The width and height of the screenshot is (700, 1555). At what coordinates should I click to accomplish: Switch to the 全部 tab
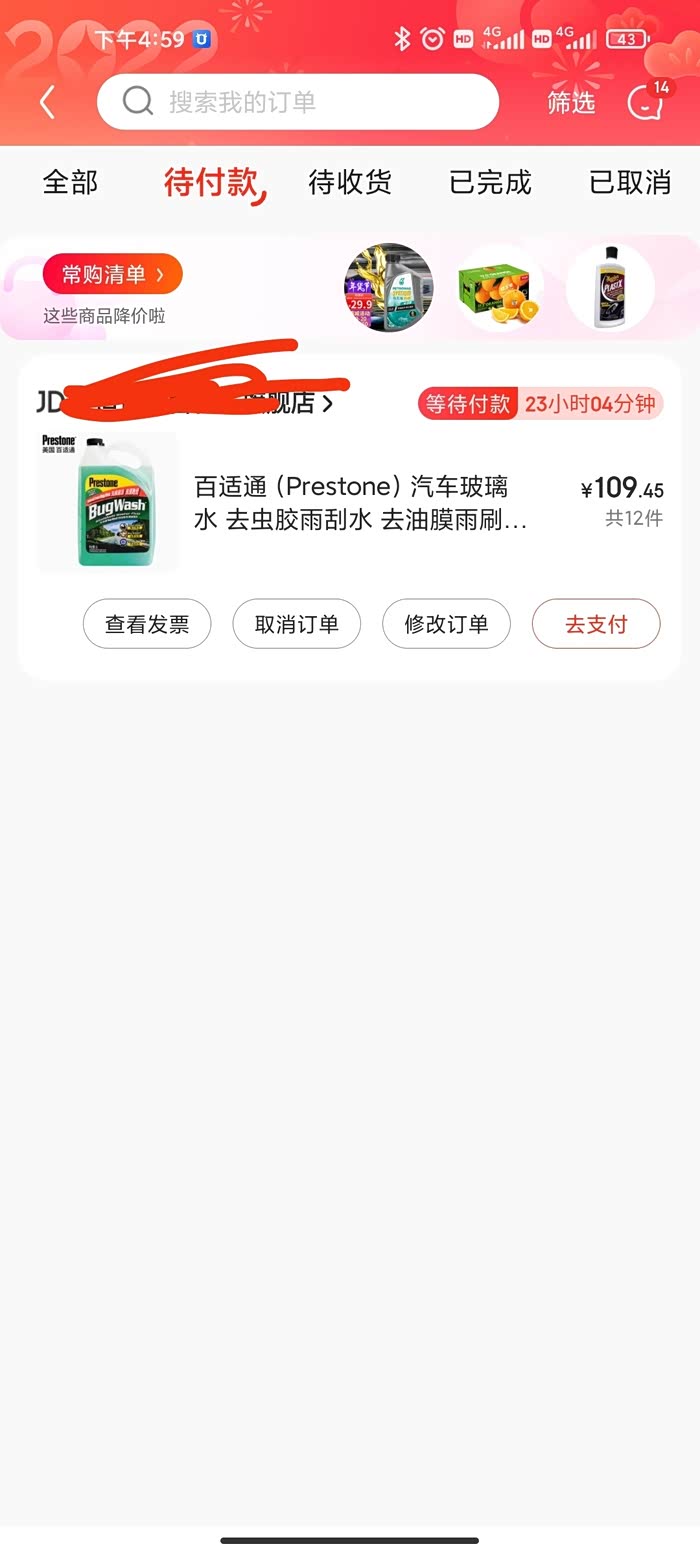click(x=70, y=183)
